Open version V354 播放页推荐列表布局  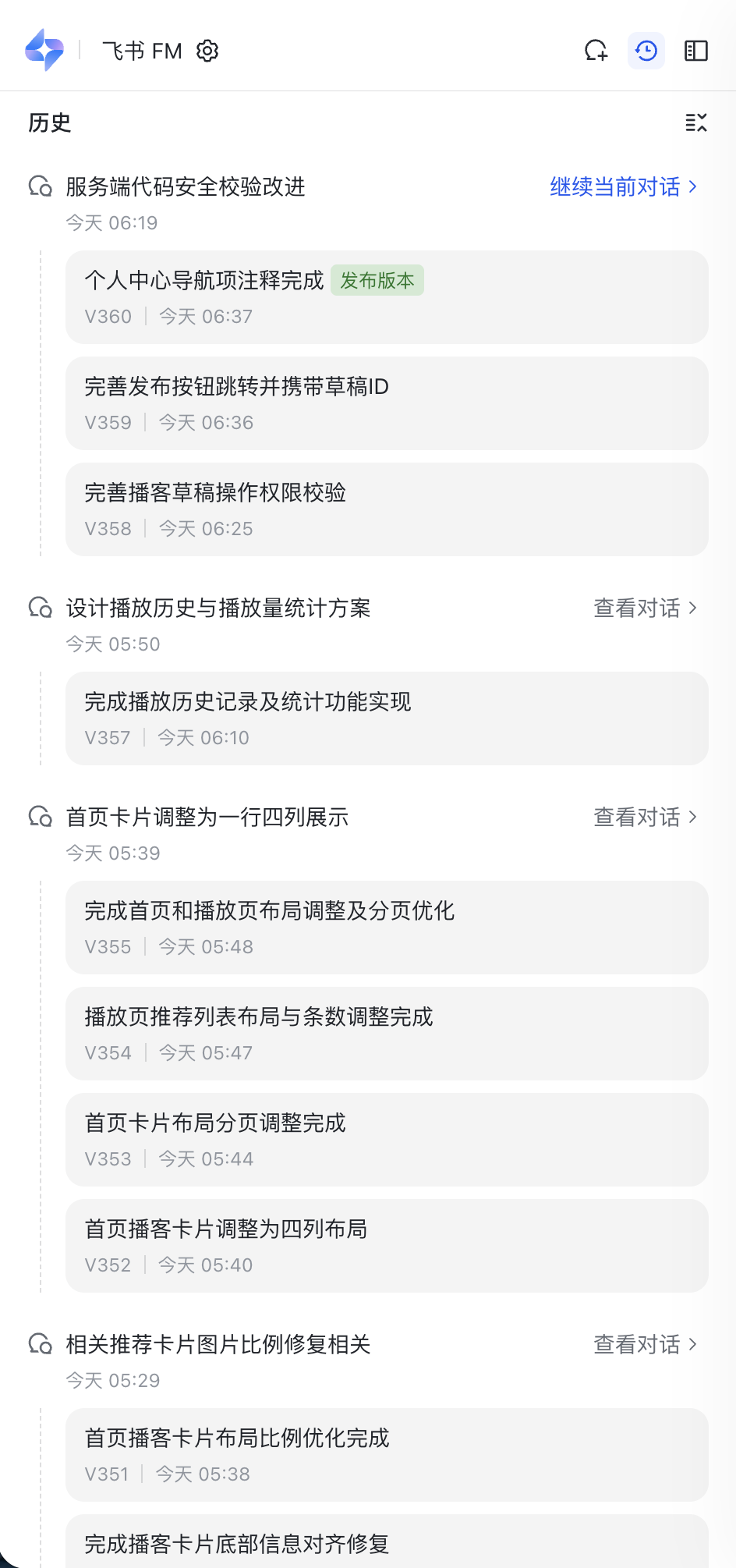coord(387,1034)
